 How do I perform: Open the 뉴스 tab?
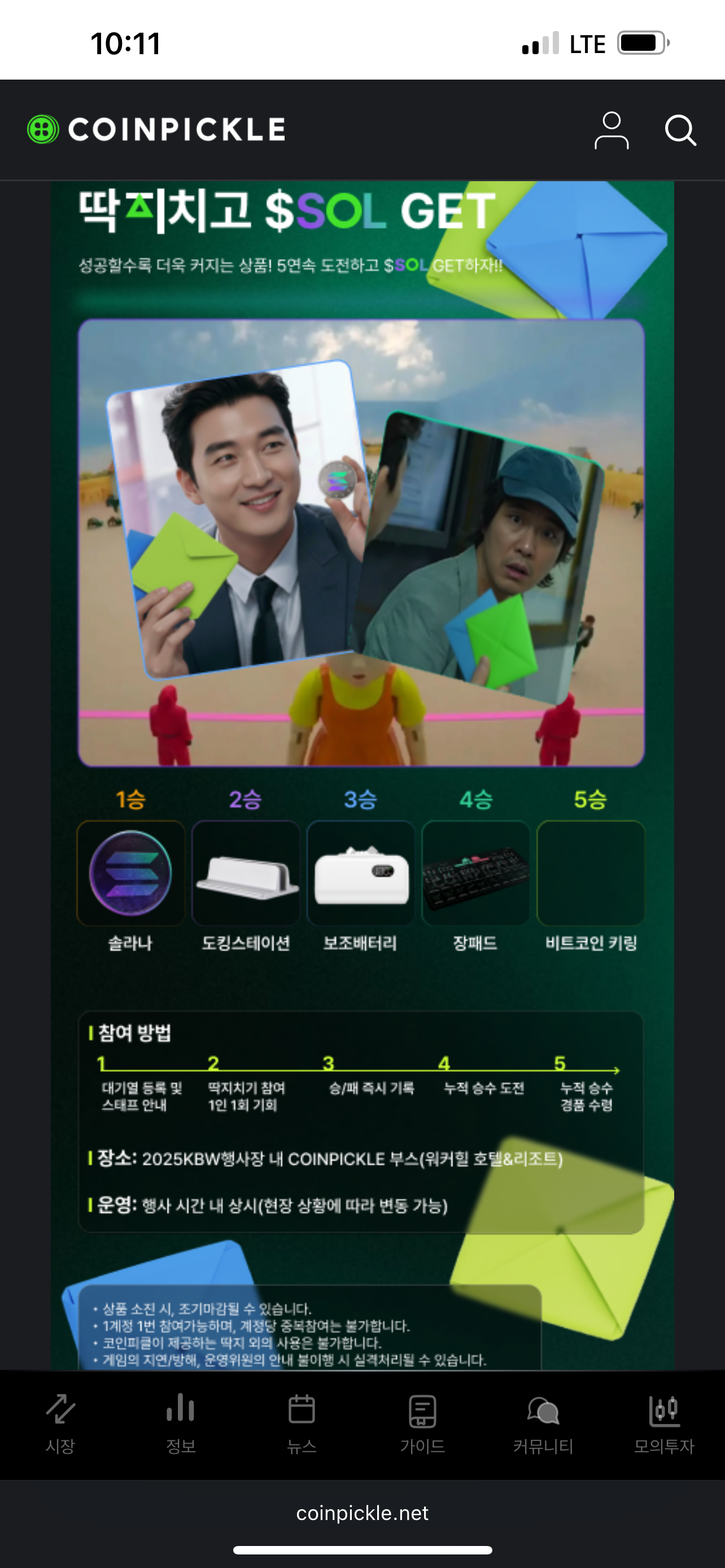point(302,1424)
